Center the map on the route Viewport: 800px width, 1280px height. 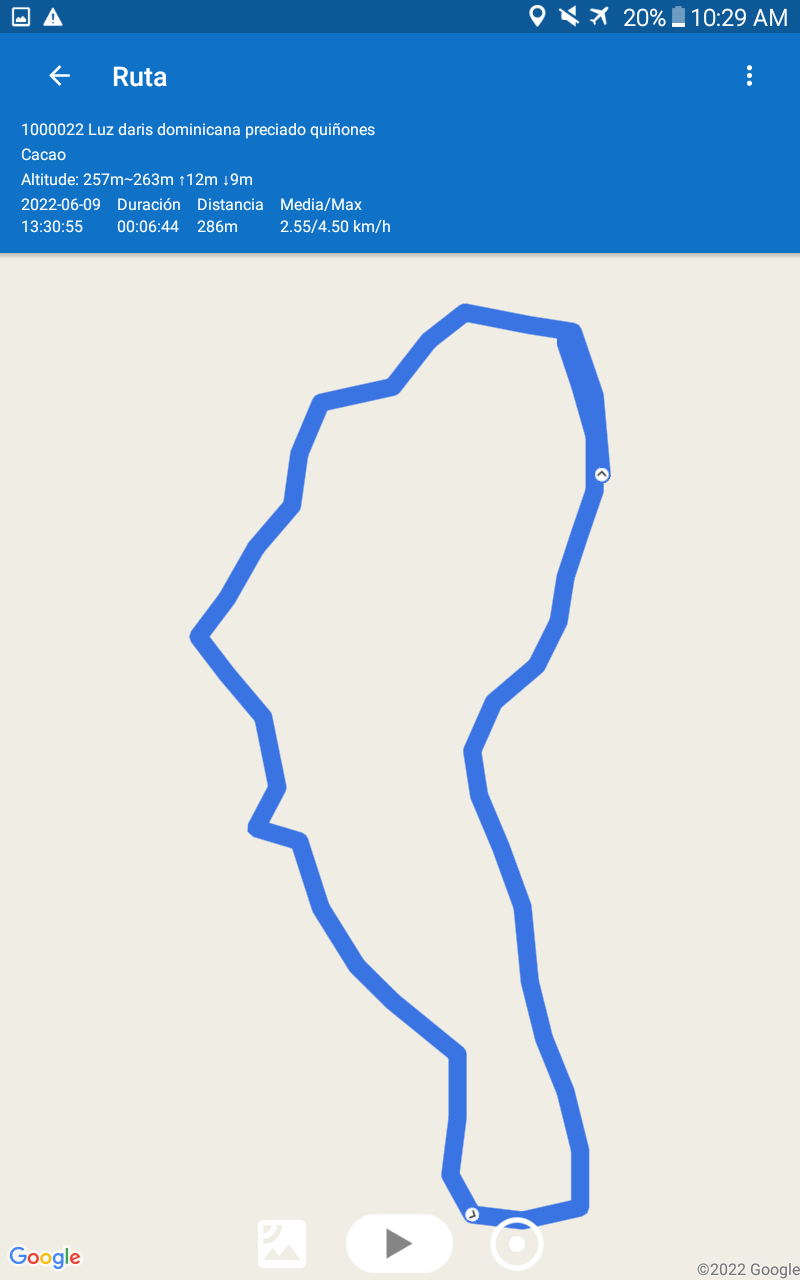(517, 1244)
